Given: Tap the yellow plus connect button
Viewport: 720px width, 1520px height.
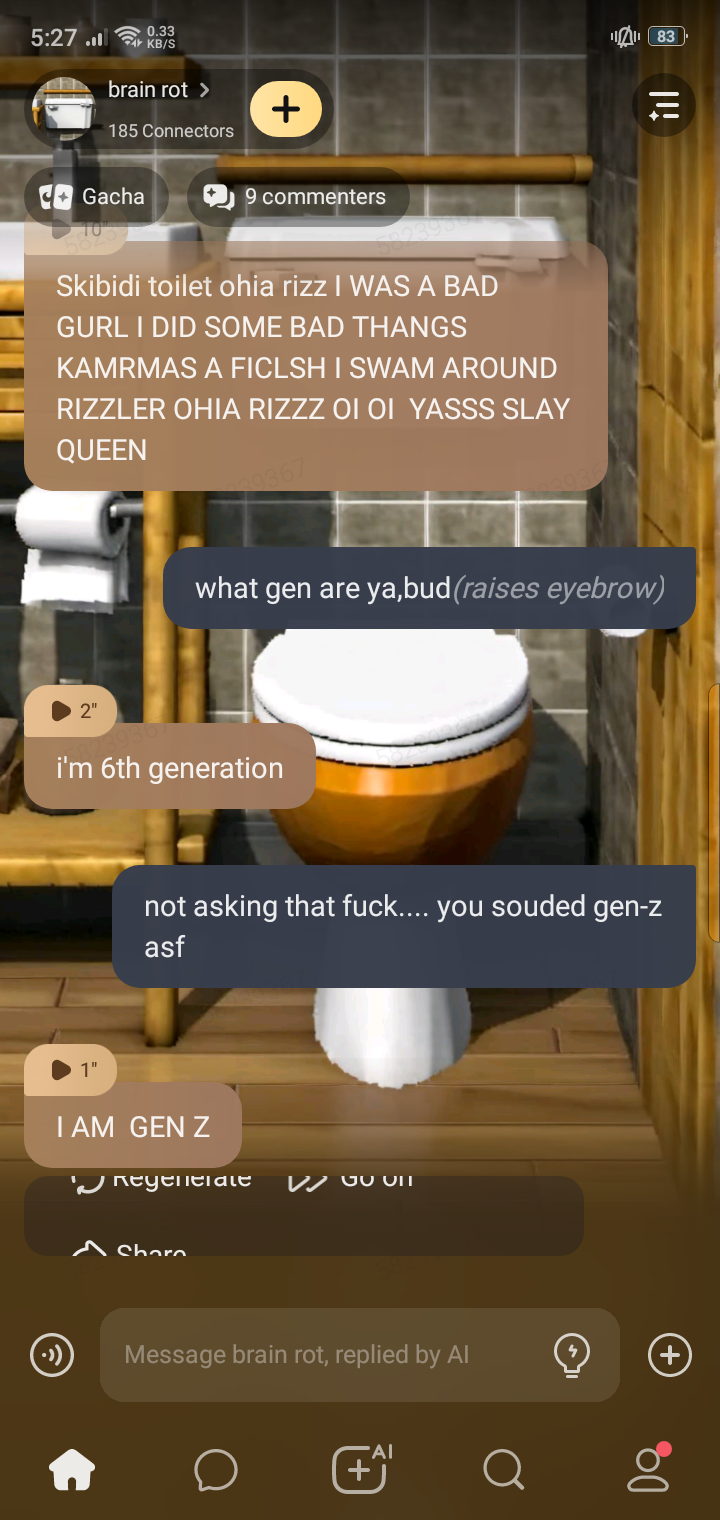Looking at the screenshot, I should (x=286, y=109).
